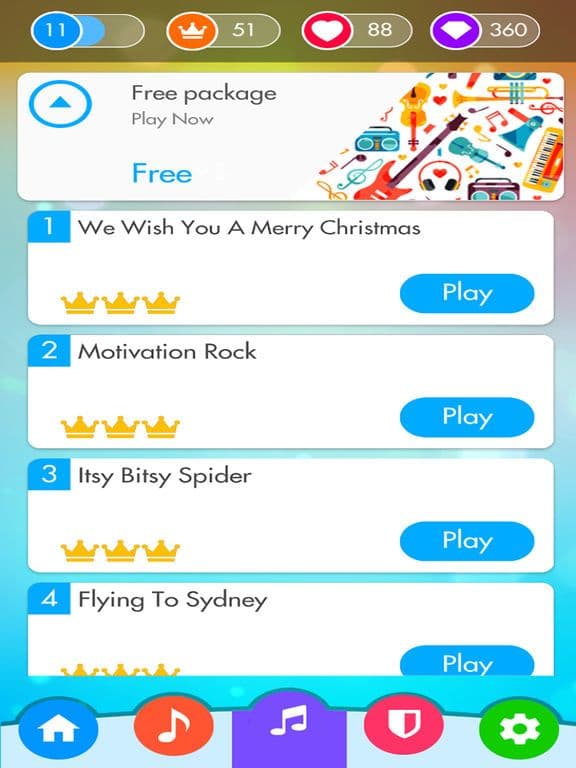Tap the heart lives counter showing 88
The height and width of the screenshot is (768, 576).
(x=357, y=30)
